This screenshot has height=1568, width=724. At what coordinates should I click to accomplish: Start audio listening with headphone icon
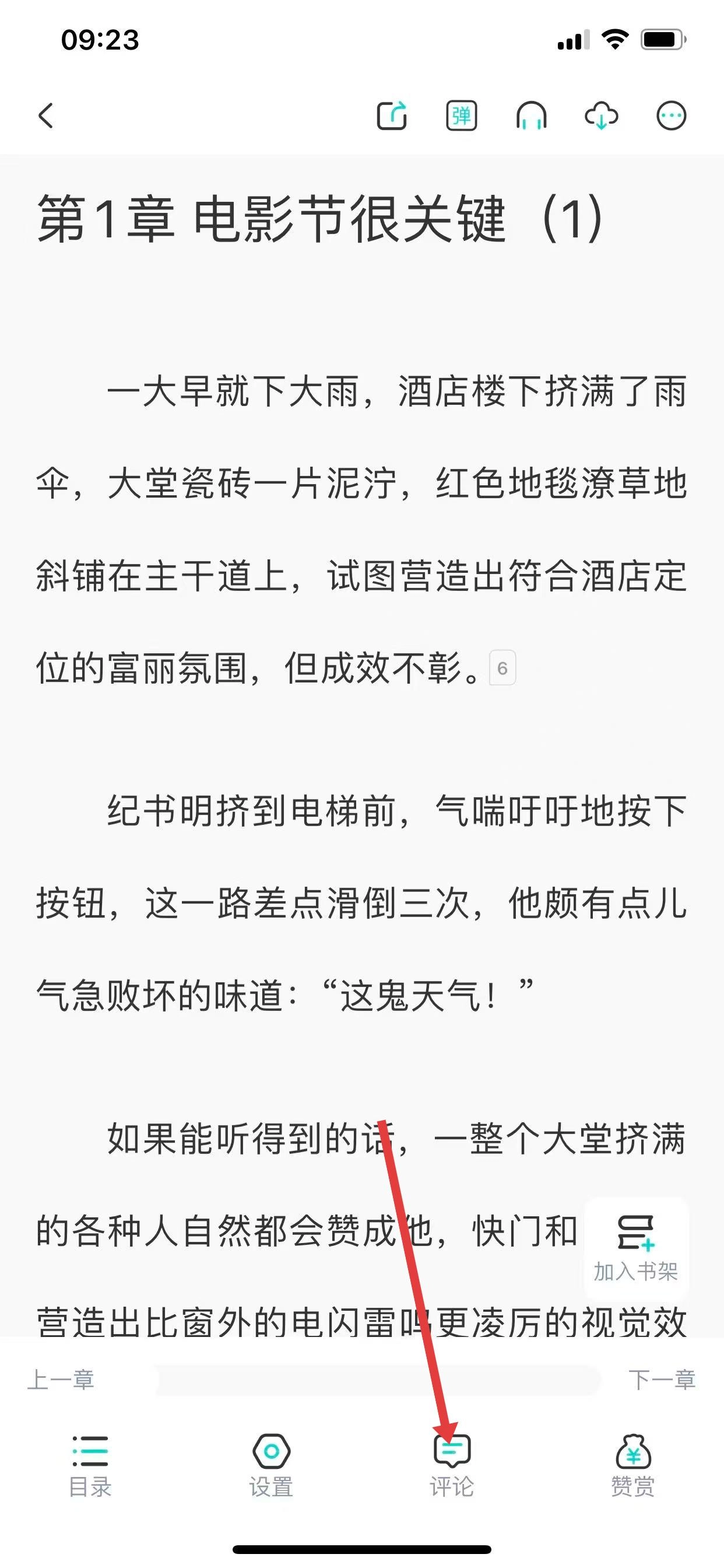coord(531,115)
